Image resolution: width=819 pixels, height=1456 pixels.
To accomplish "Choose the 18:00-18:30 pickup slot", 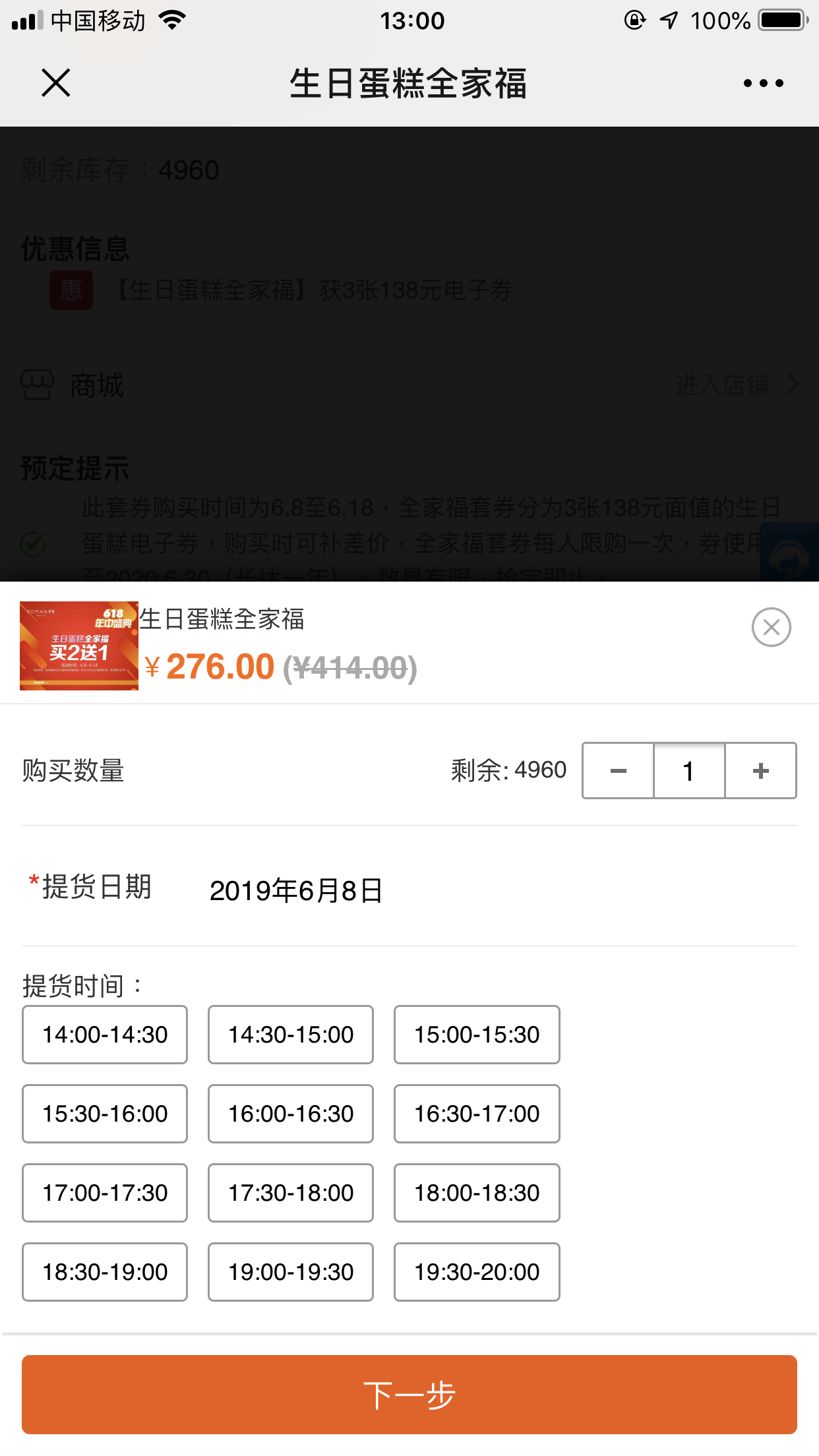I will (477, 1193).
